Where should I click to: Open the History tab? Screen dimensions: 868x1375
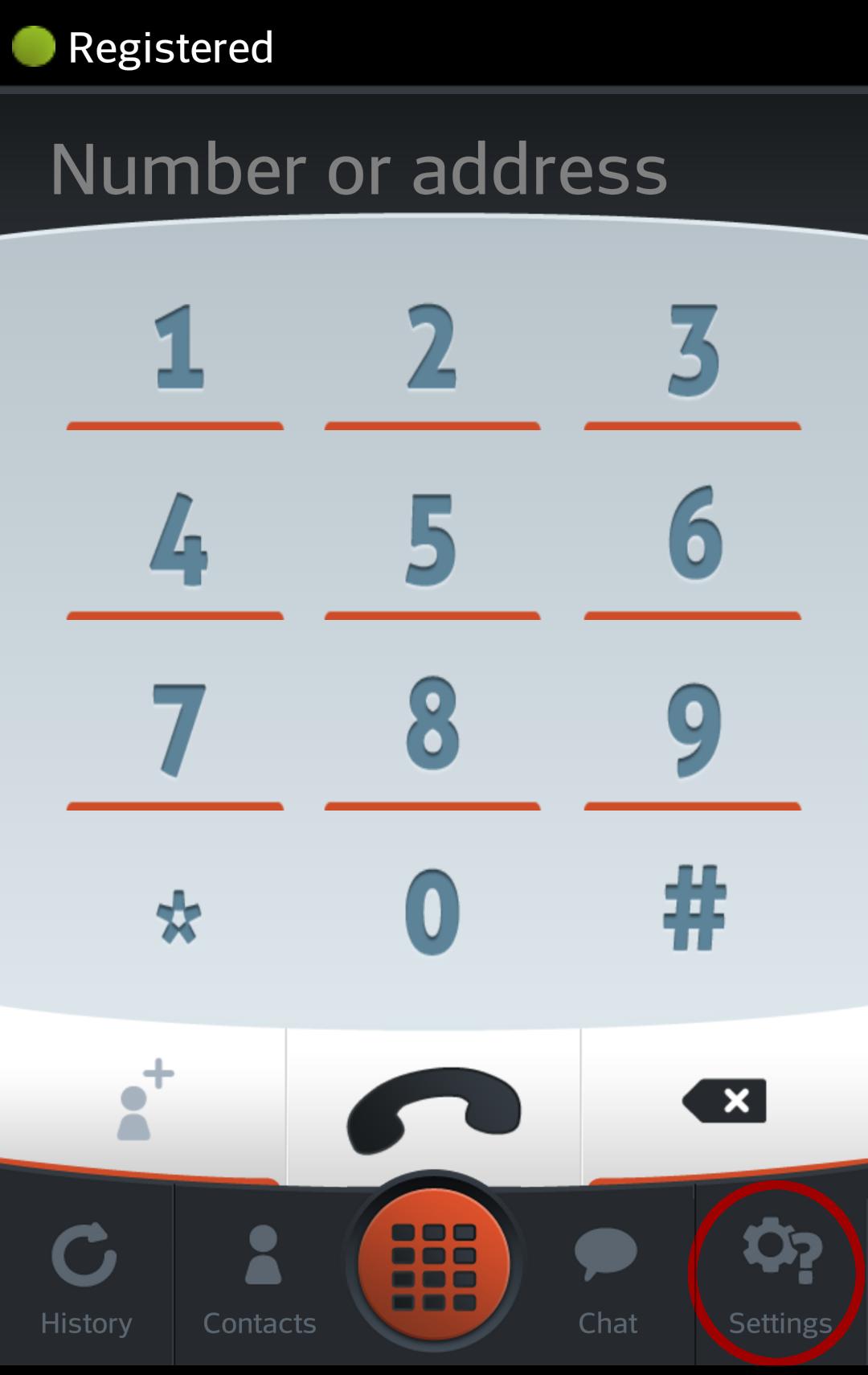pos(86,1277)
